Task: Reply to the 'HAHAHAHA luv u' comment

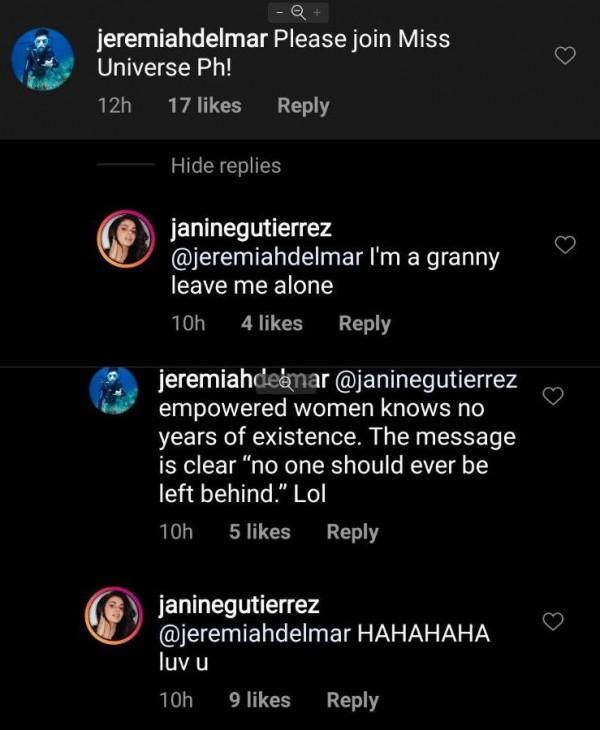Action: point(352,700)
